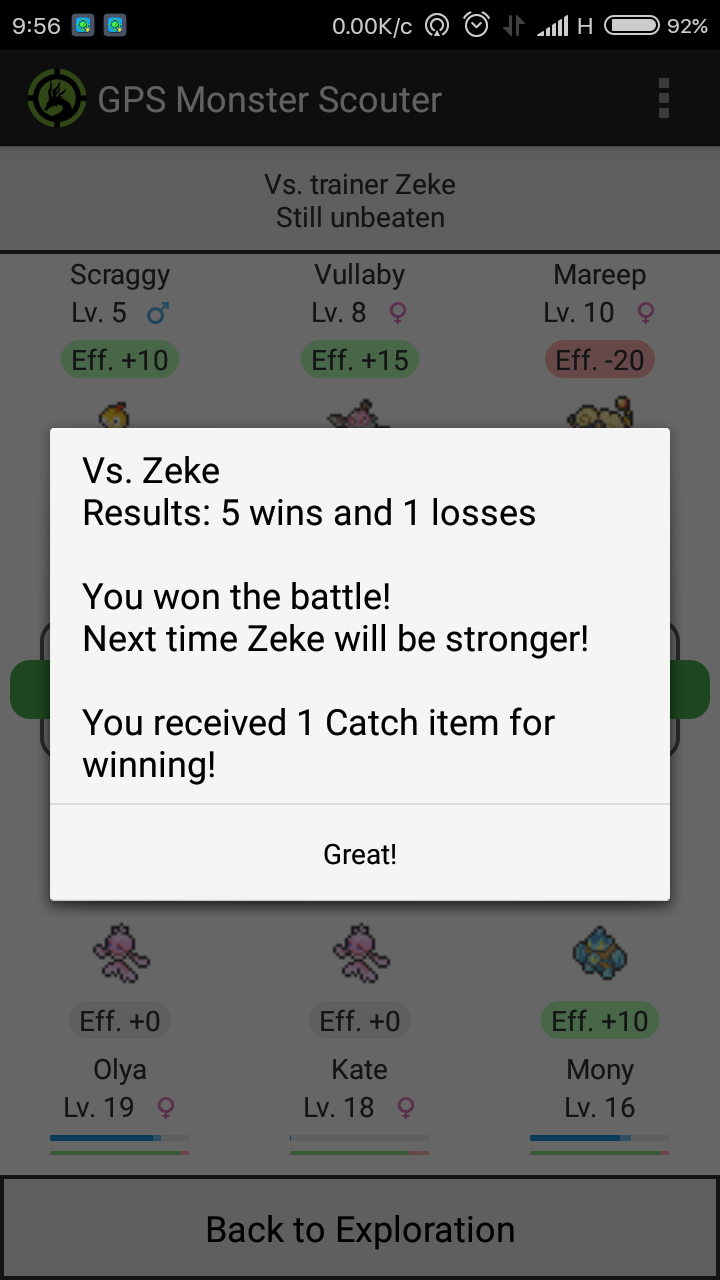The width and height of the screenshot is (720, 1280).
Task: Tap Back to Exploration
Action: coord(360,1229)
